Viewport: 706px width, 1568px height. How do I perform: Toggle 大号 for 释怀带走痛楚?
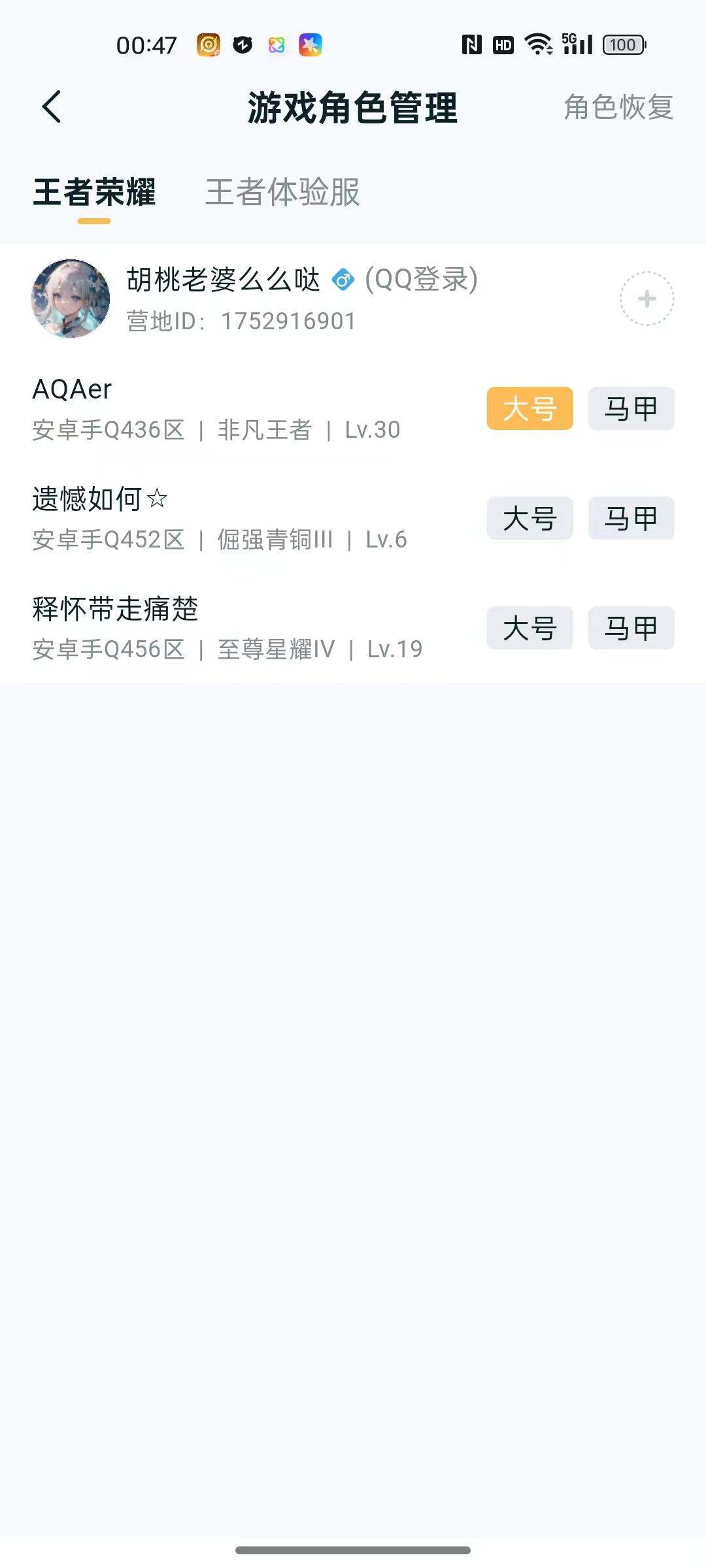pyautogui.click(x=529, y=628)
